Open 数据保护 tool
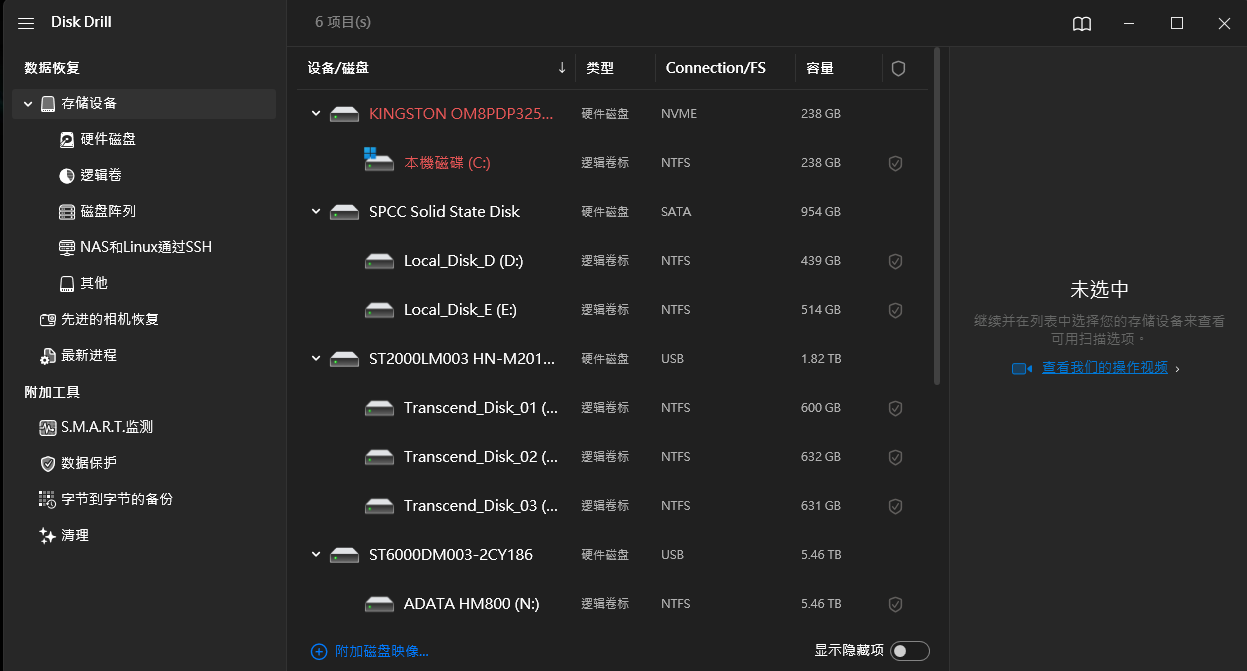1247x671 pixels. point(88,464)
